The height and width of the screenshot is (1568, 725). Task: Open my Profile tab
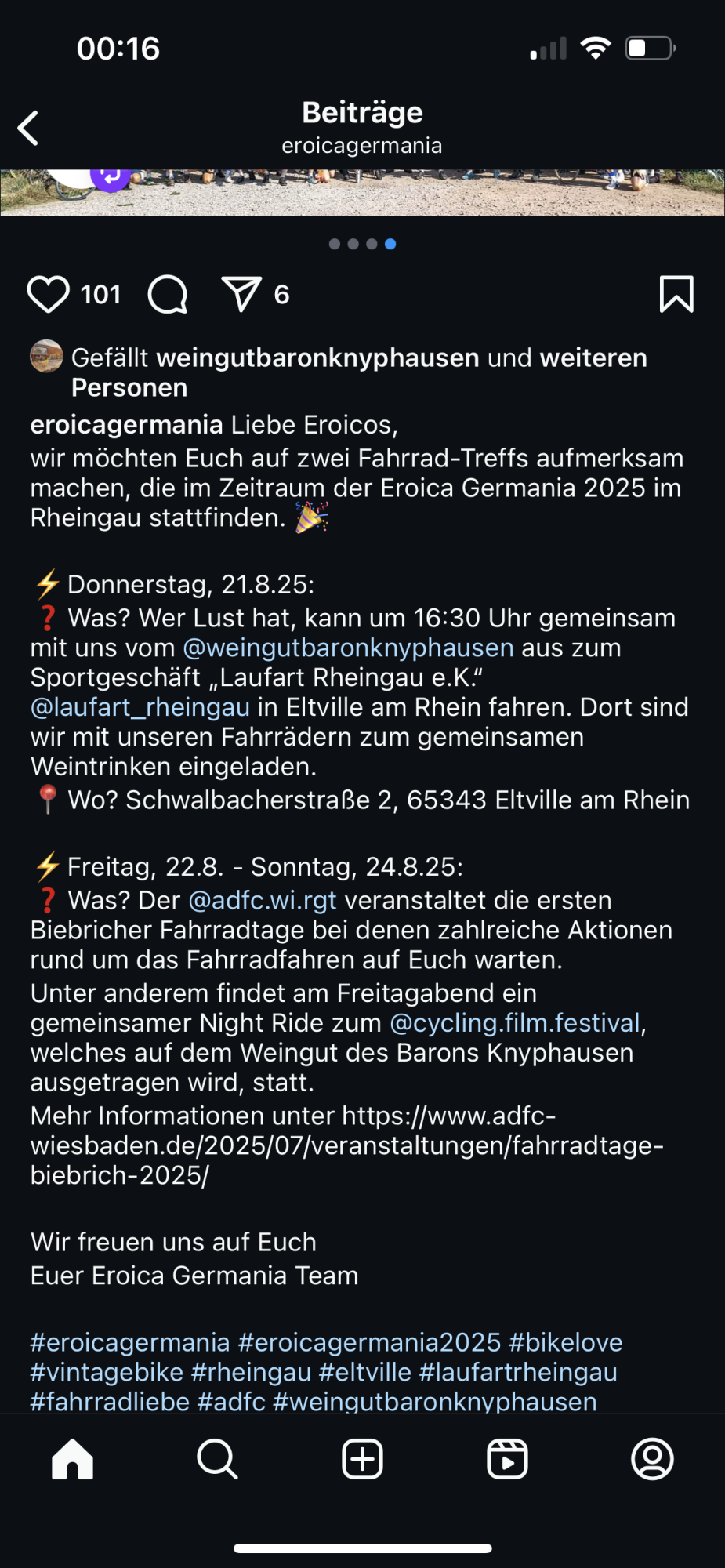pos(652,1459)
